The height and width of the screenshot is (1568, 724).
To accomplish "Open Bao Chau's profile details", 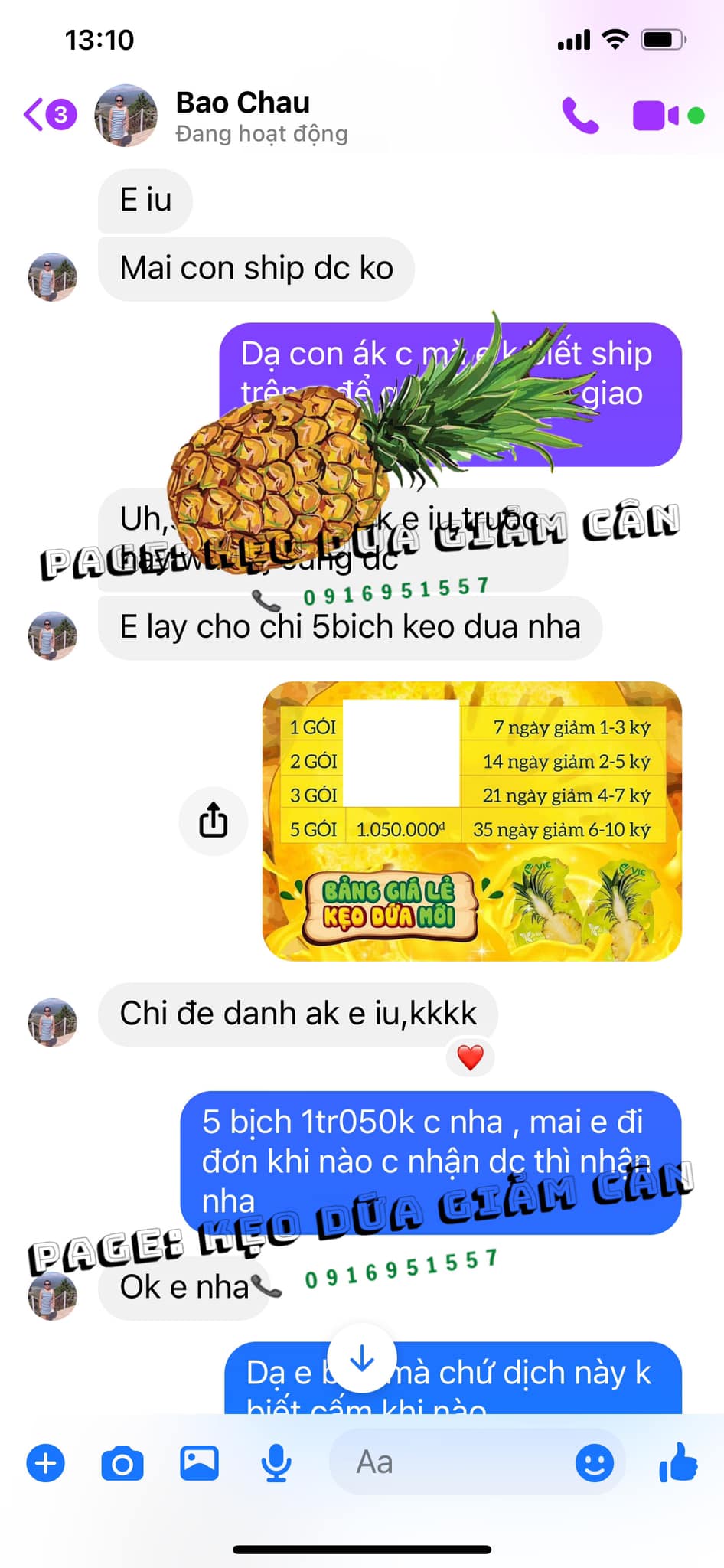I will [243, 115].
